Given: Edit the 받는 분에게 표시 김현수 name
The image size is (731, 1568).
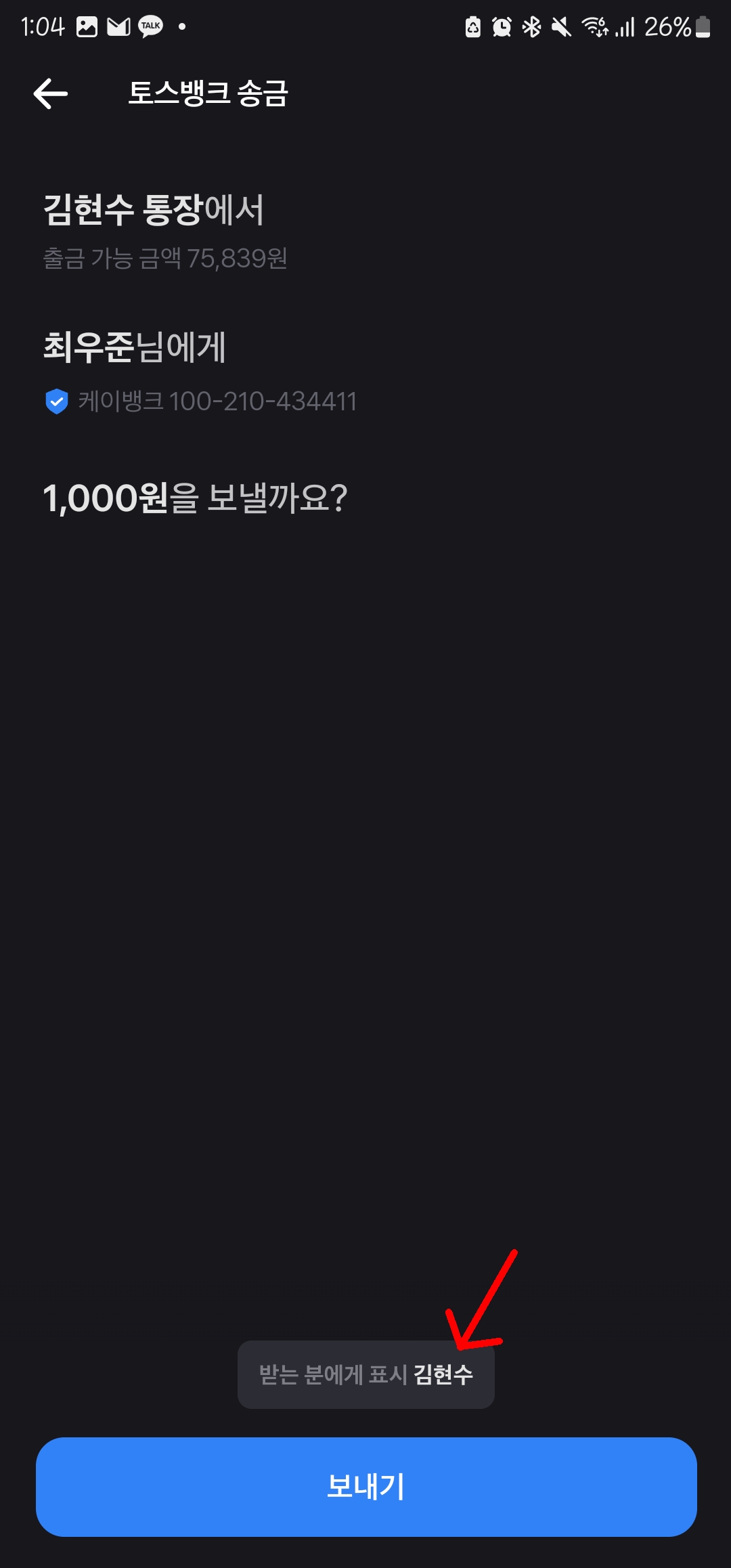Looking at the screenshot, I should 366,1375.
